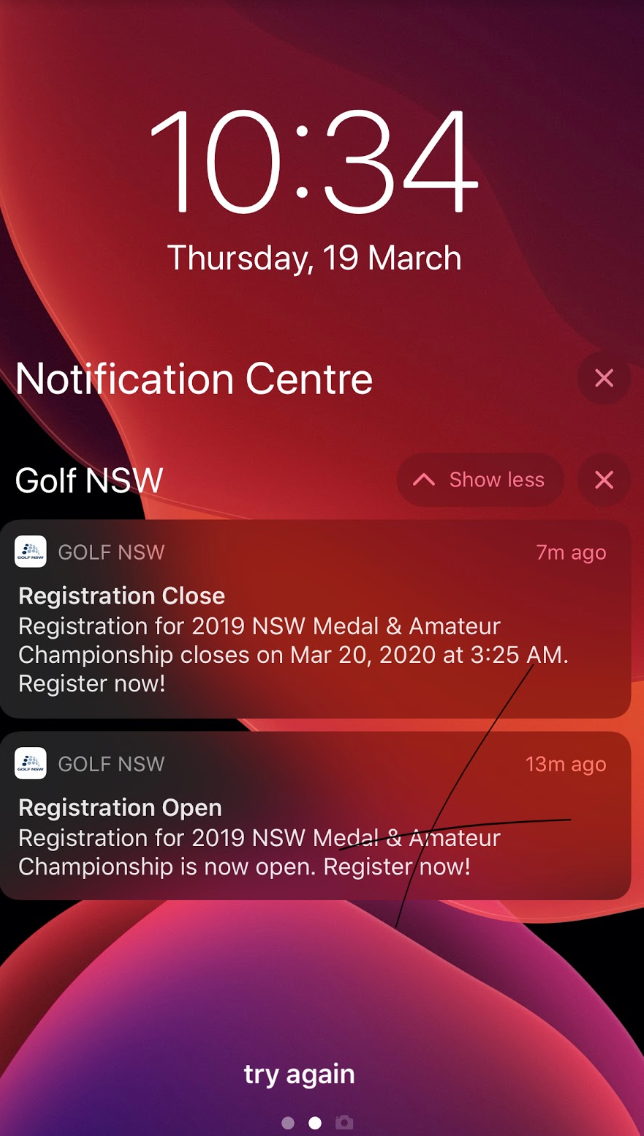Clear all of Notification Centre
644x1136 pixels.
(603, 378)
